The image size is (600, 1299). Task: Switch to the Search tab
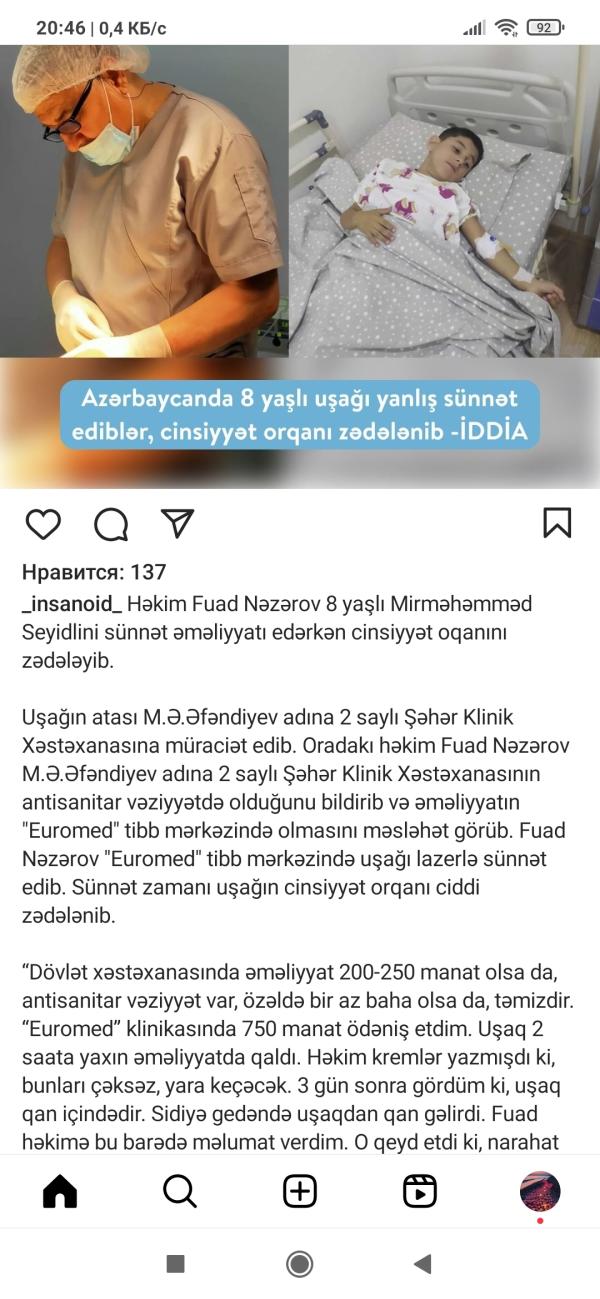pos(180,1191)
